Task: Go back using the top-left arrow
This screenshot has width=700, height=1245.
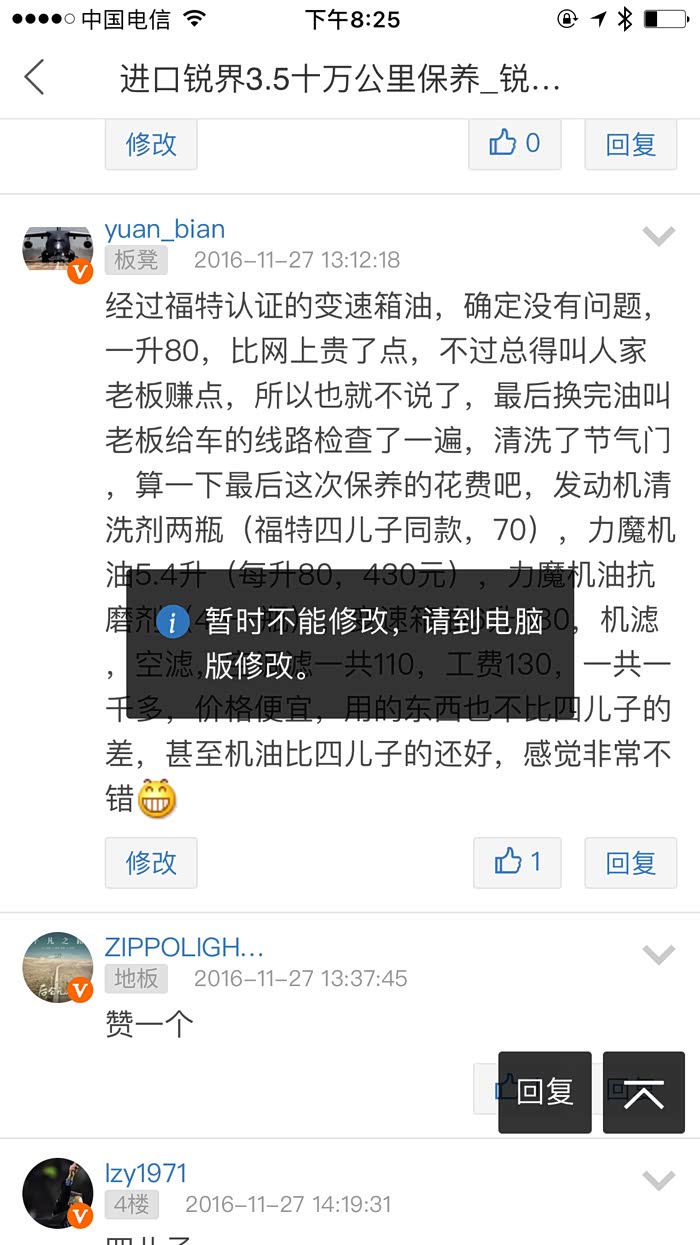Action: click(x=35, y=77)
